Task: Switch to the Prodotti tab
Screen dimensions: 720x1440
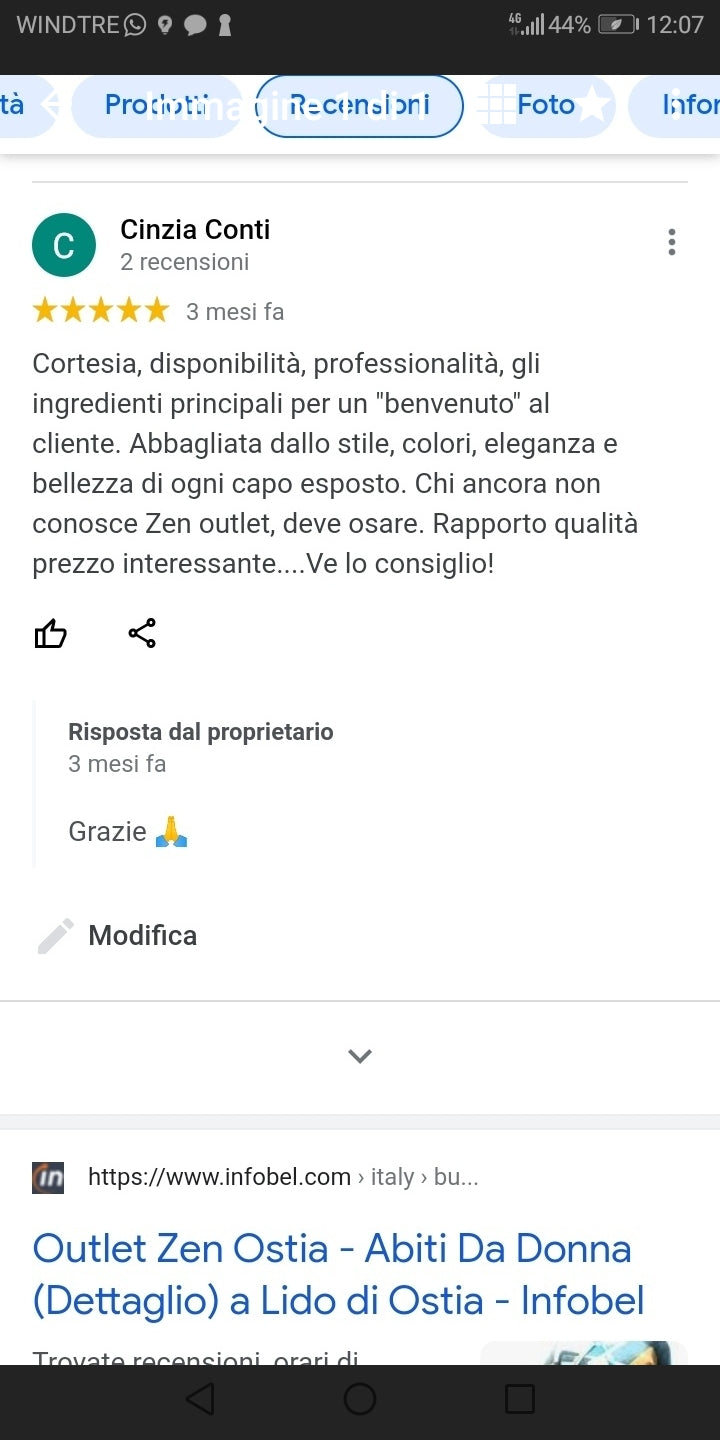Action: (157, 105)
